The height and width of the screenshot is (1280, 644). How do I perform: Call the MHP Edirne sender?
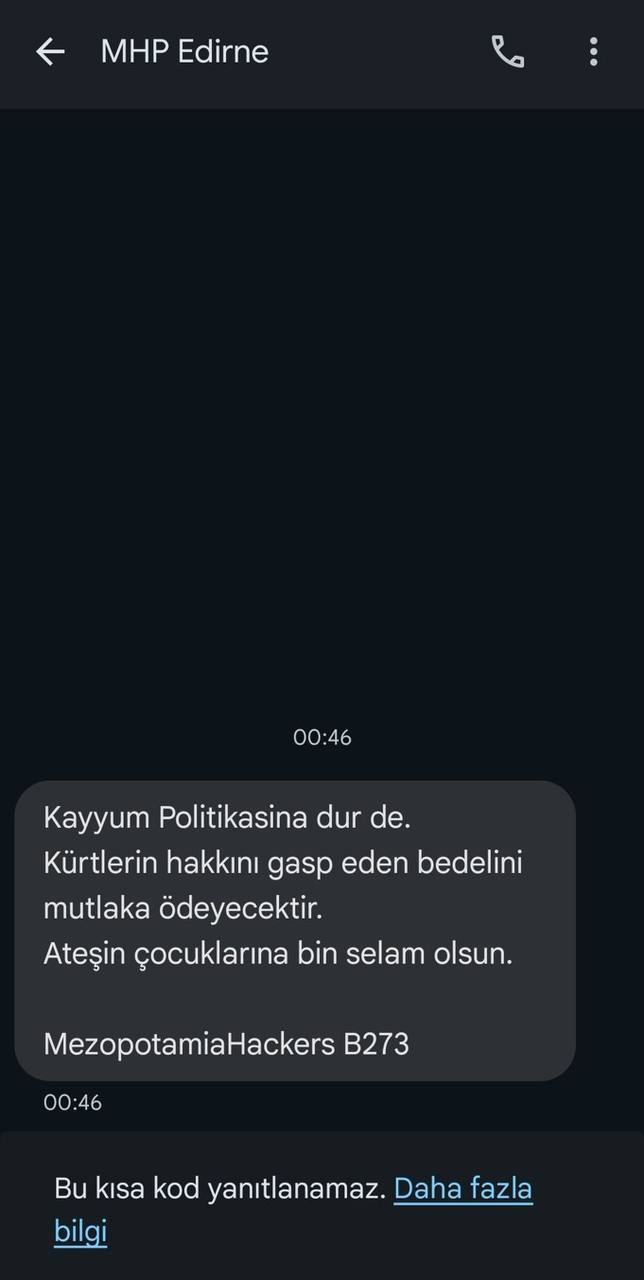[508, 52]
